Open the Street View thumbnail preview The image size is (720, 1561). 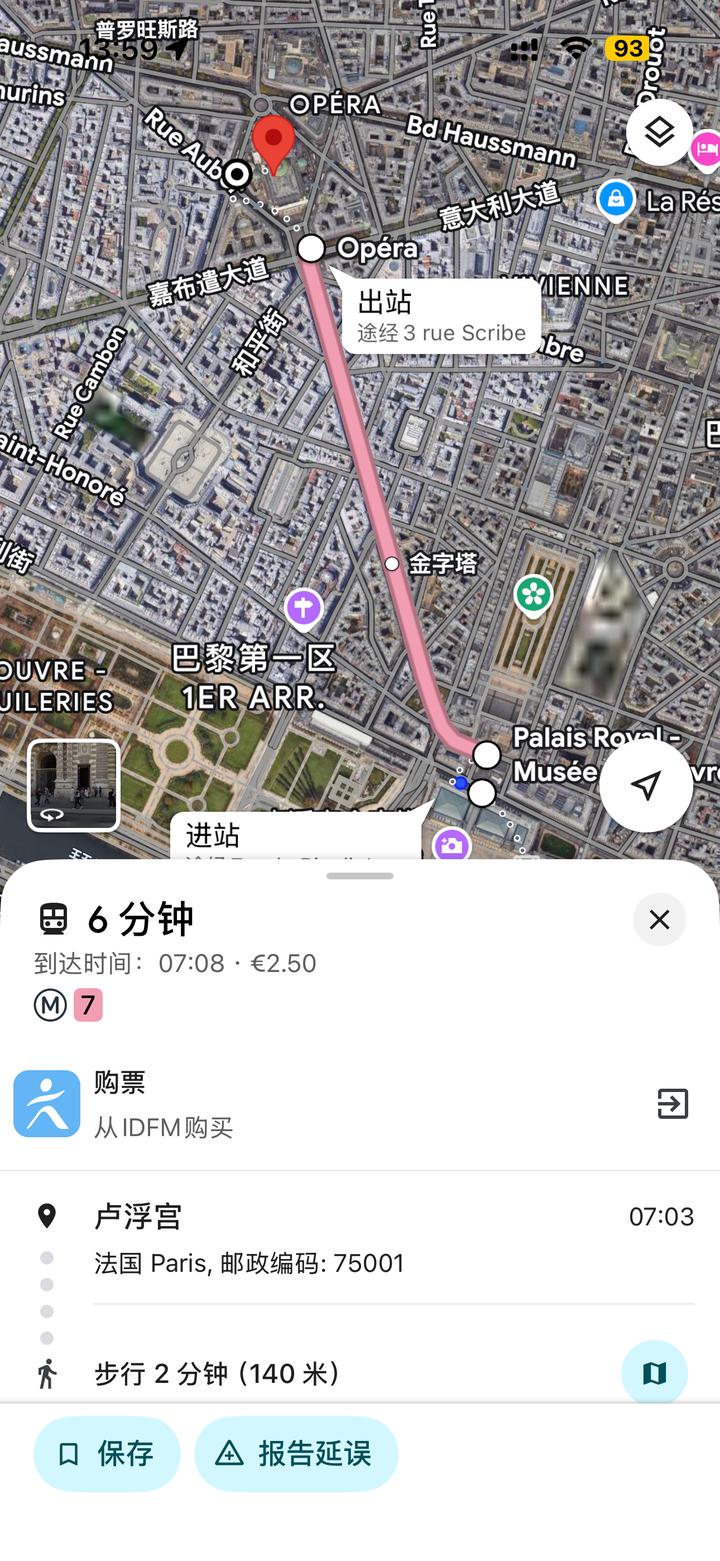(73, 784)
